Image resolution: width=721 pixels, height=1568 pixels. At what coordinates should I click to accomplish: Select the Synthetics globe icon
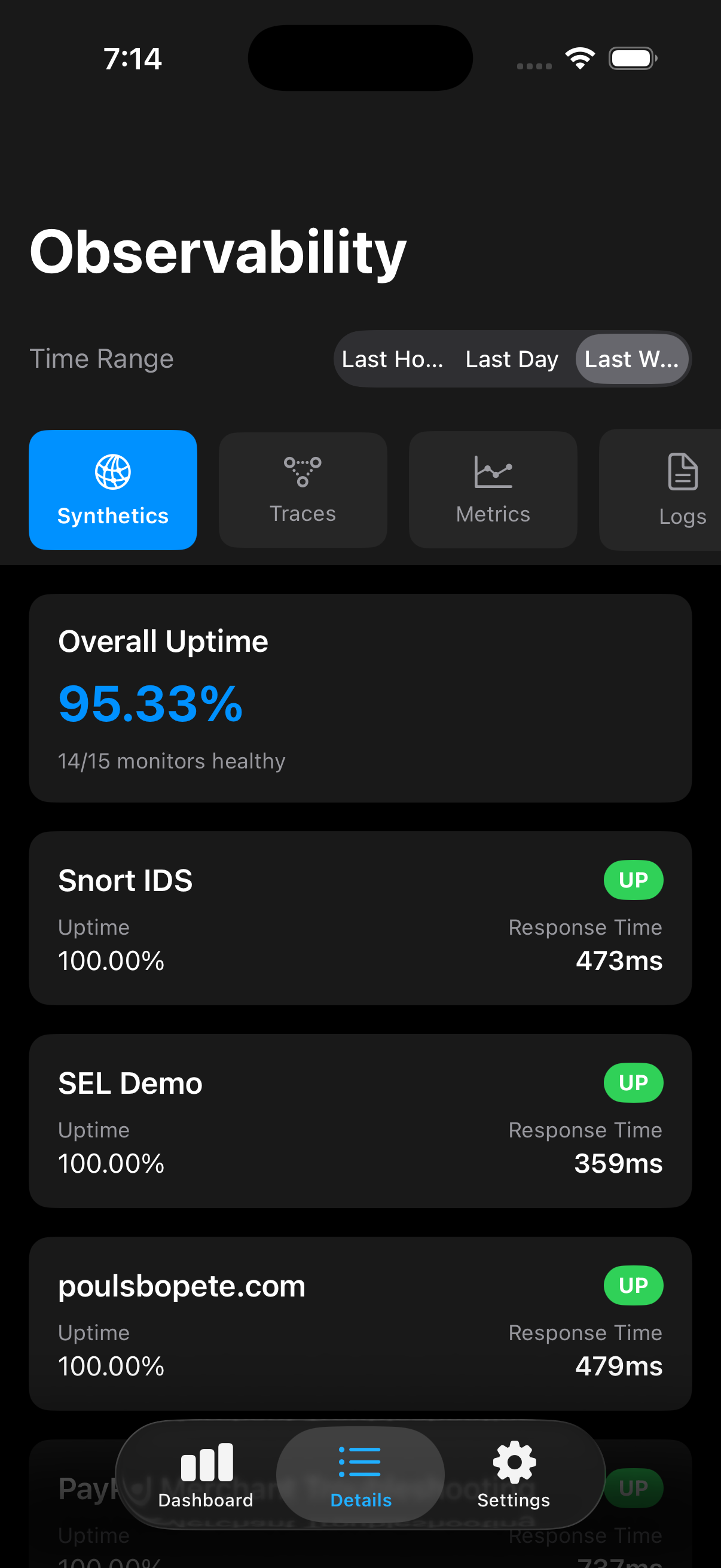[112, 472]
